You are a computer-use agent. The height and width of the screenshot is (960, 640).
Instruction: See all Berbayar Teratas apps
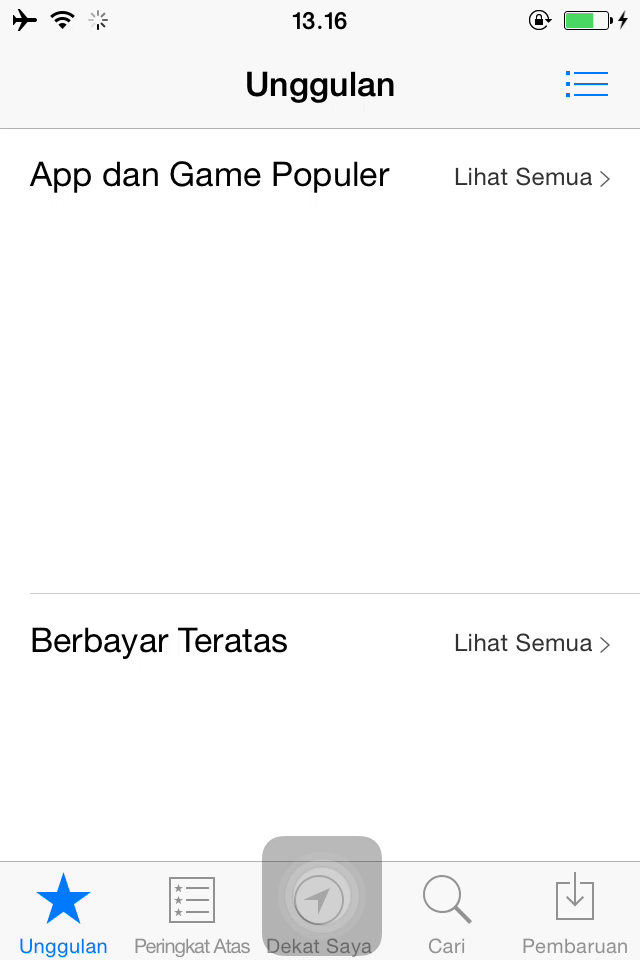532,643
